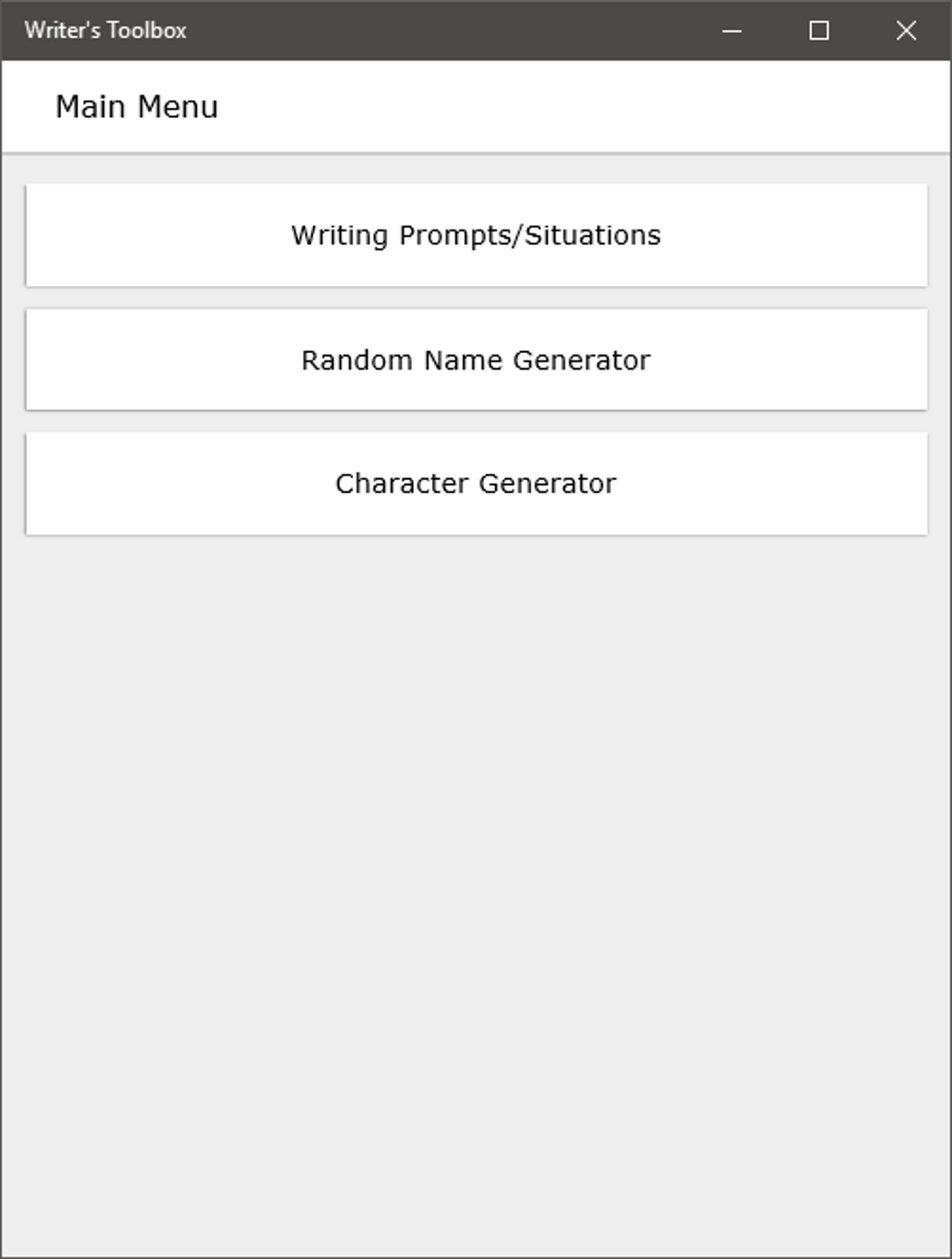
Task: Select the Character Generator button
Action: [x=476, y=484]
